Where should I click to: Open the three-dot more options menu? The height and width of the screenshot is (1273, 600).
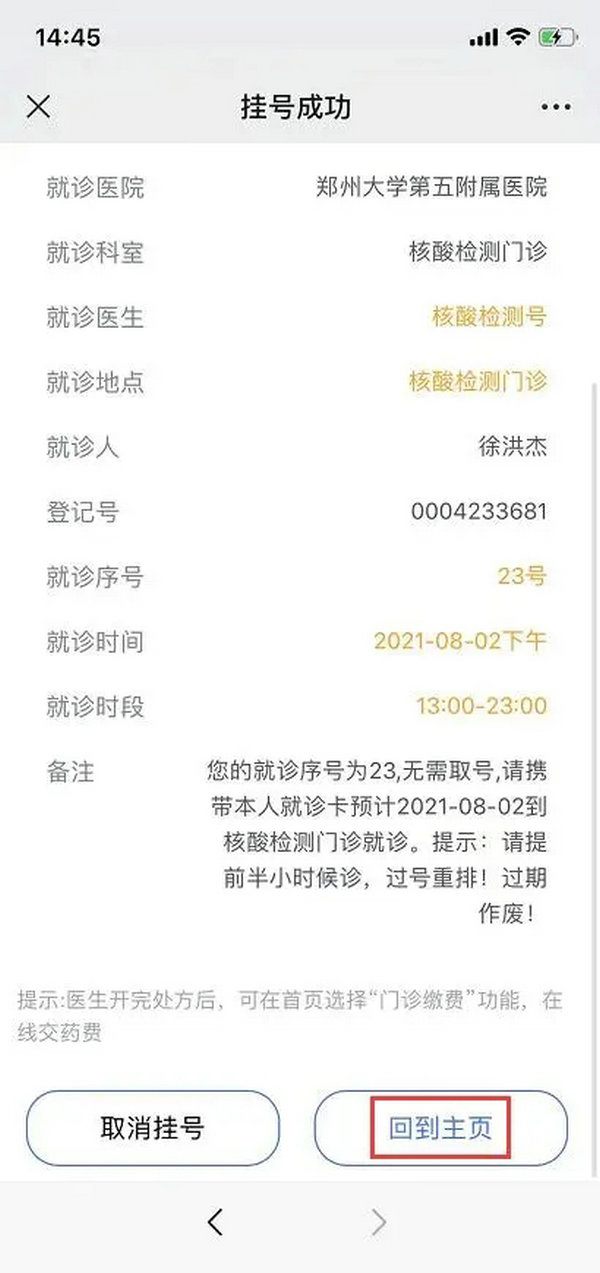(555, 107)
